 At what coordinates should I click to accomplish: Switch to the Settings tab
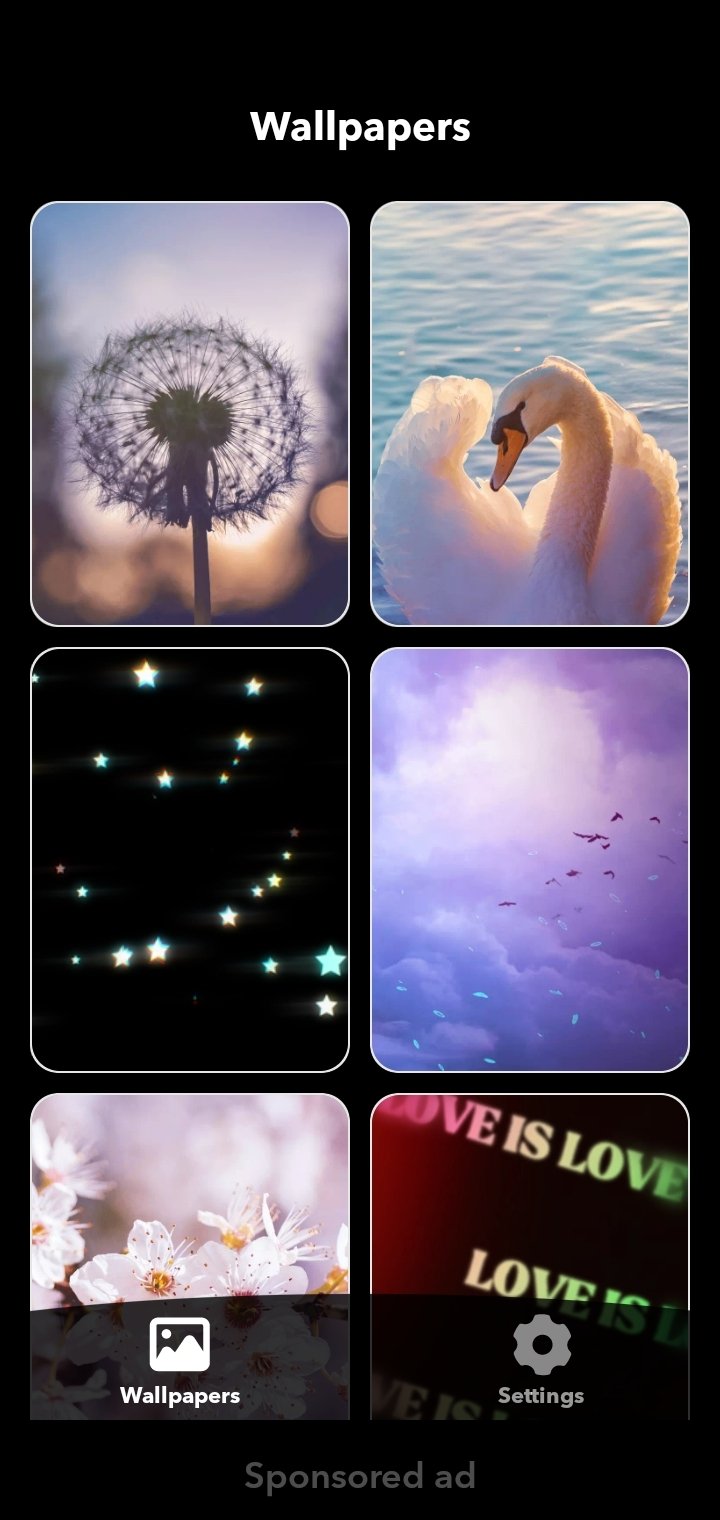541,1361
